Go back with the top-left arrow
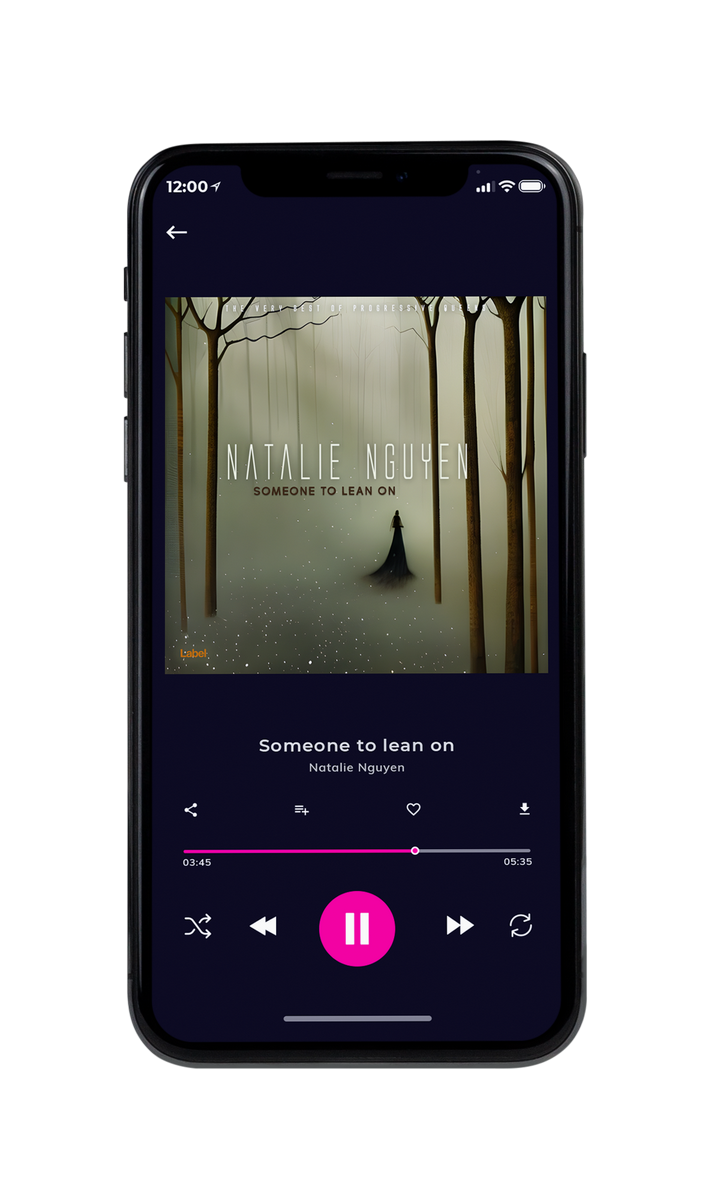720x1200 pixels. point(177,232)
